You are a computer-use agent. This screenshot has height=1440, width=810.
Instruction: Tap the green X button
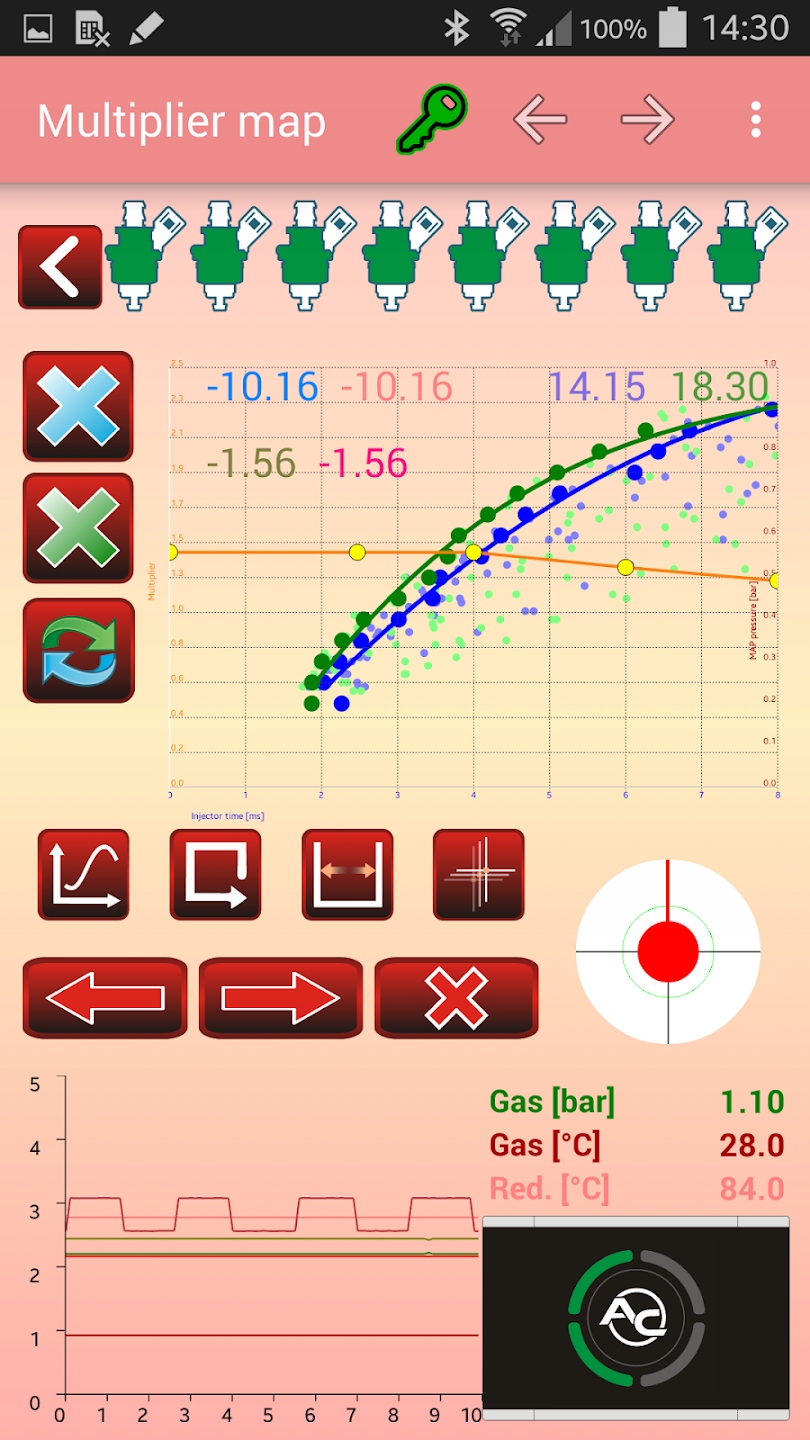tap(78, 528)
